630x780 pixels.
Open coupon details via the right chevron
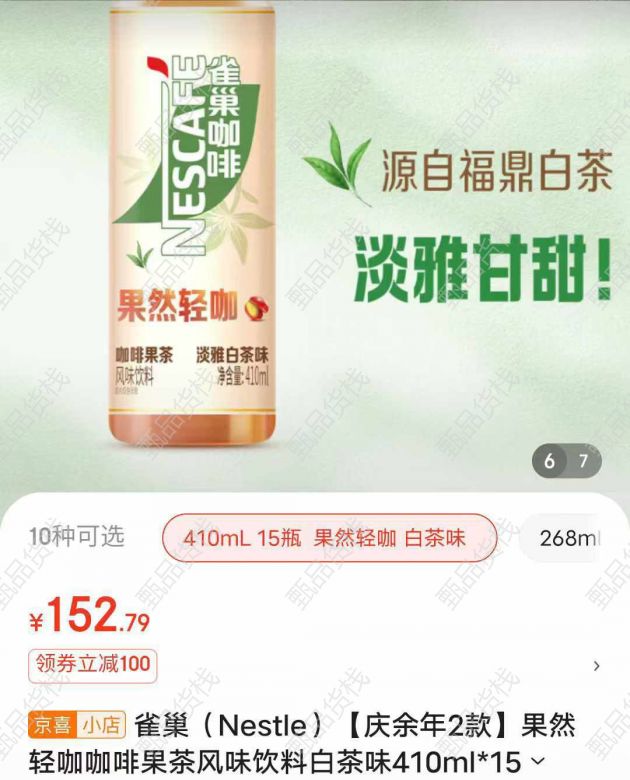(597, 666)
